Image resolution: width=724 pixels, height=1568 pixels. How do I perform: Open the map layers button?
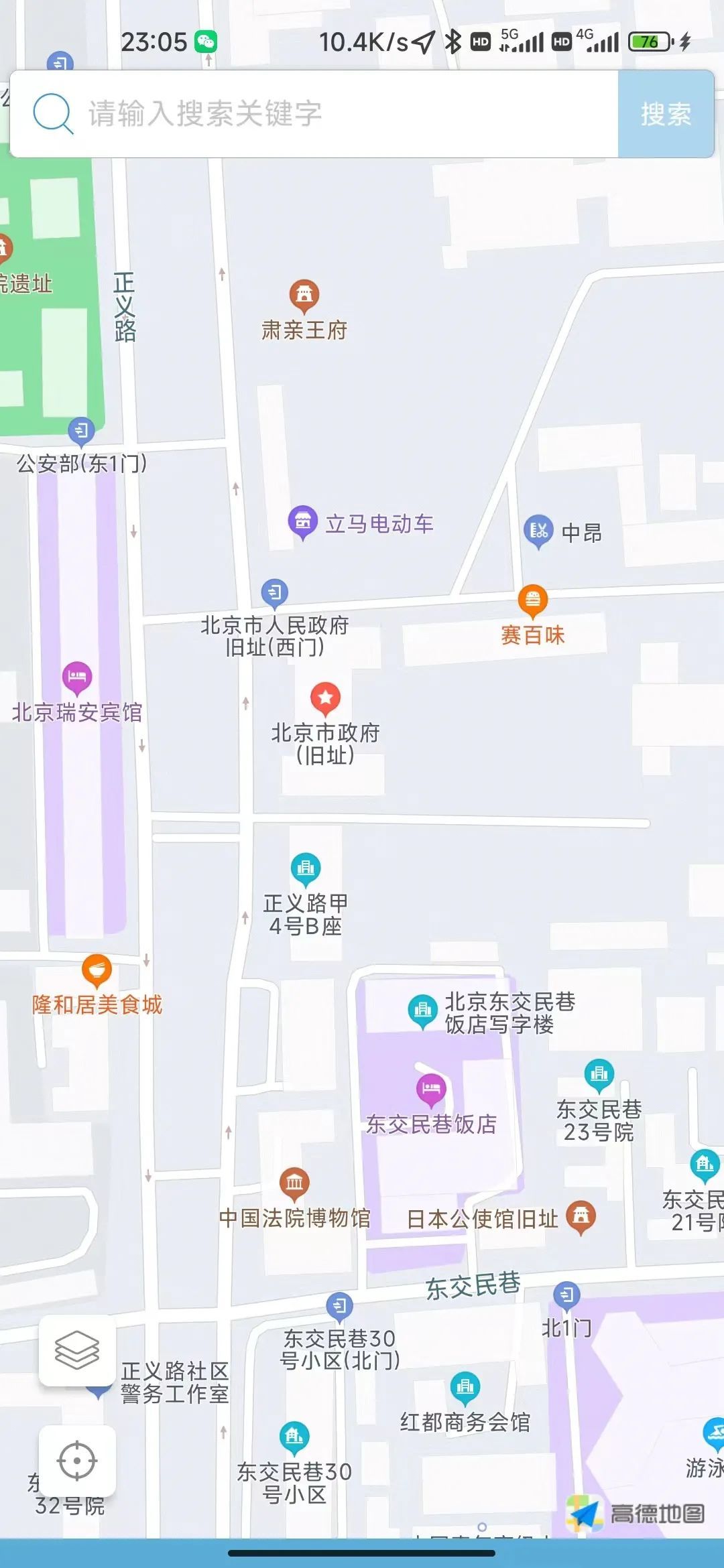tap(77, 1350)
